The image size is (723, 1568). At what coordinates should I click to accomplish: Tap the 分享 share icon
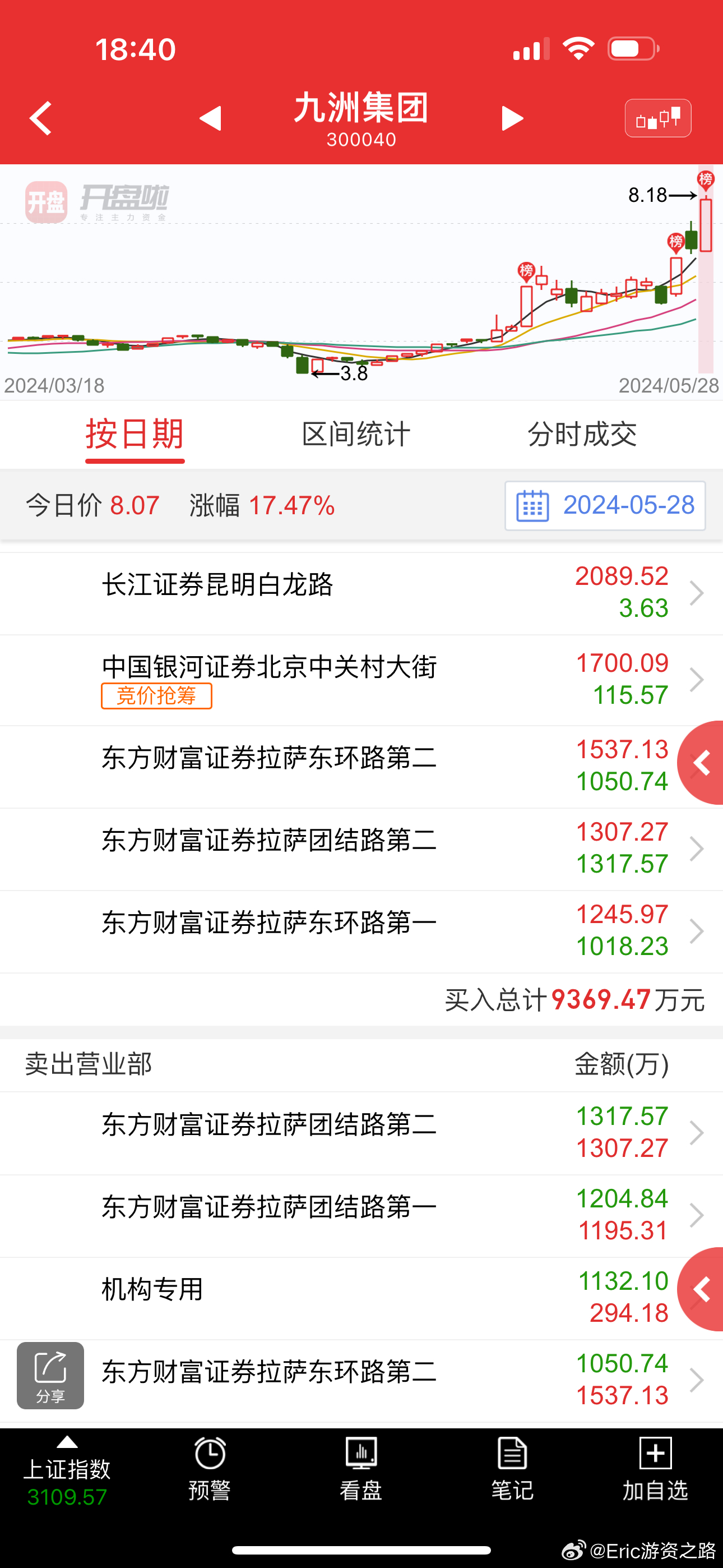[50, 1376]
